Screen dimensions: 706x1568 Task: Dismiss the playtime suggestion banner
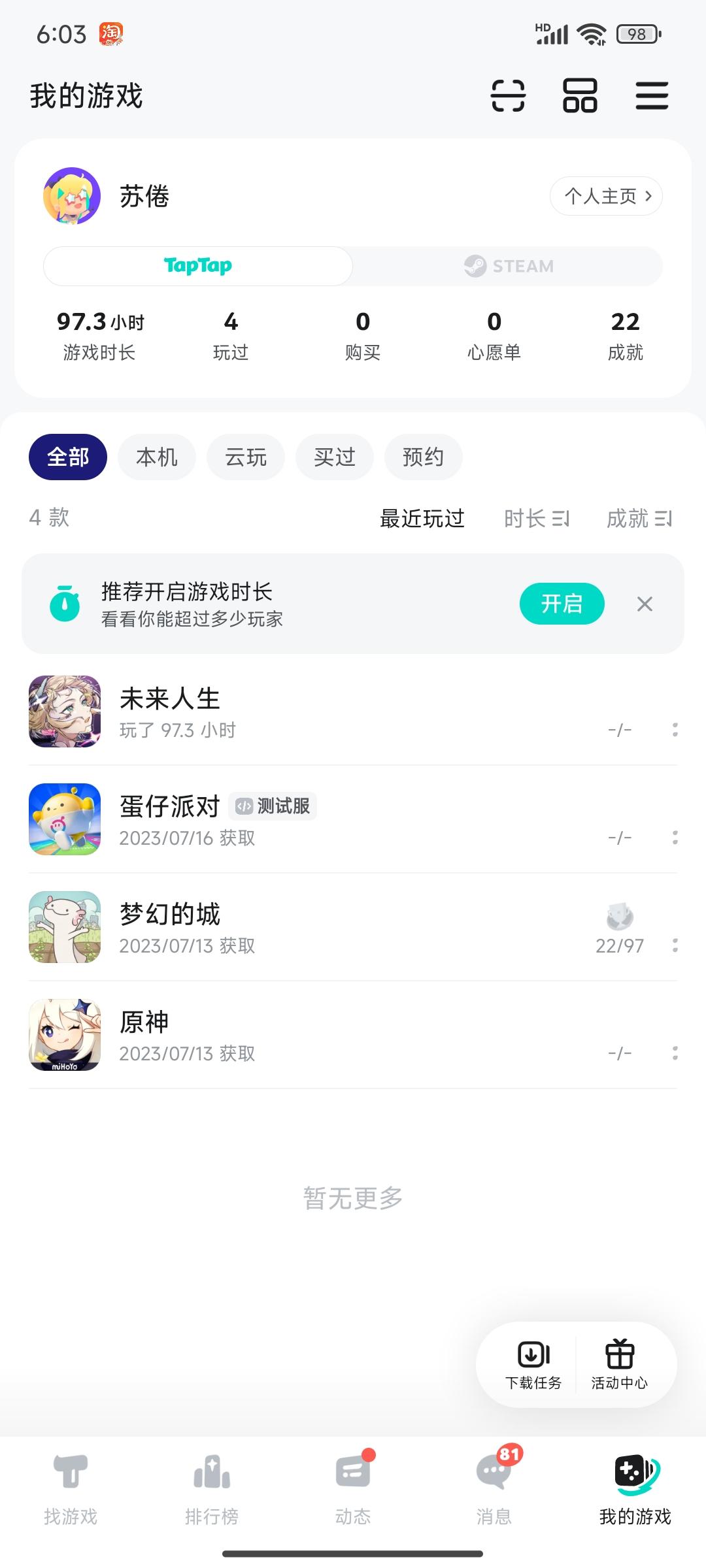[645, 604]
